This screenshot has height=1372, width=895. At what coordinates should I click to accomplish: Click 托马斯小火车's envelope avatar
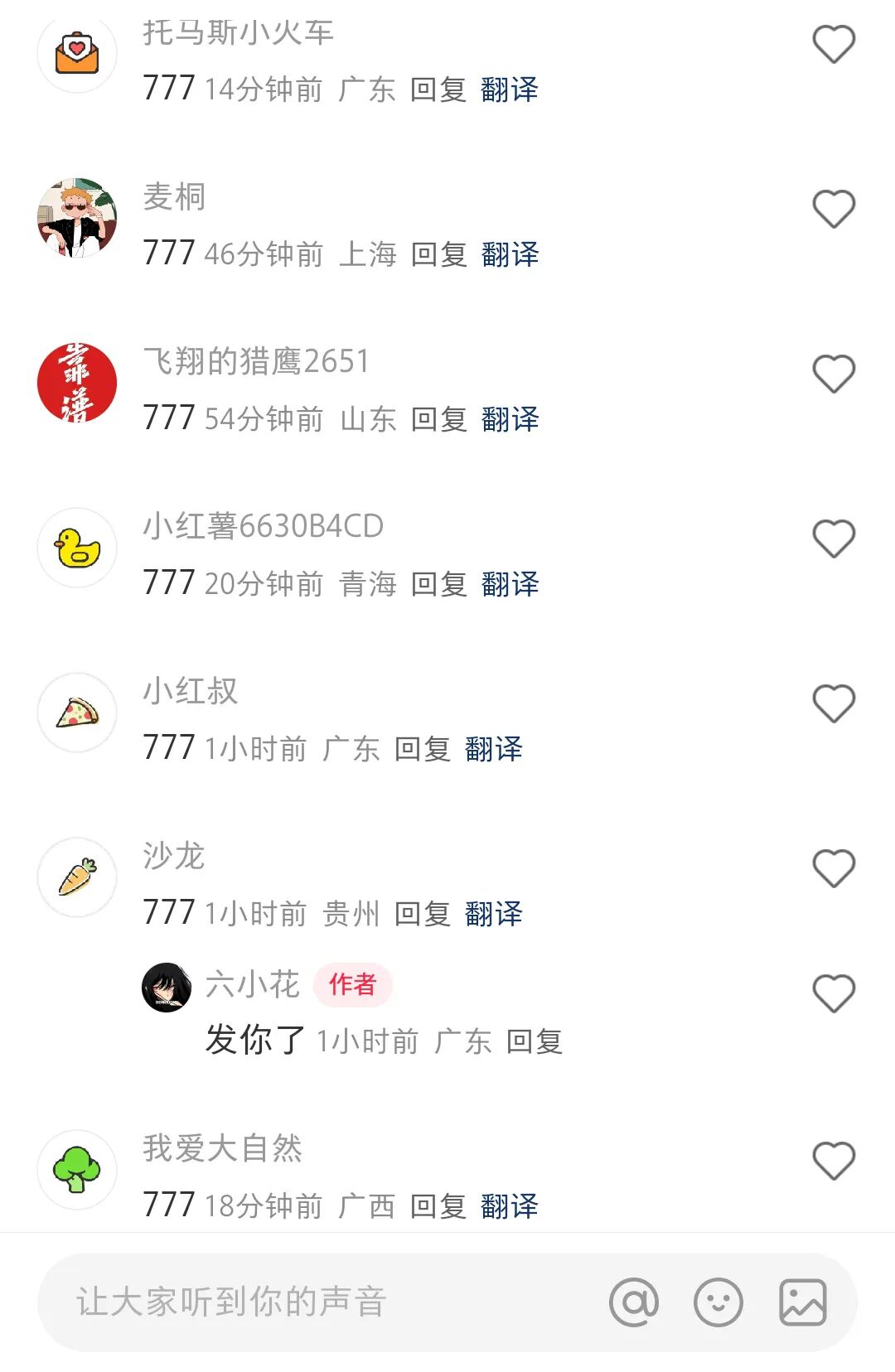76,52
